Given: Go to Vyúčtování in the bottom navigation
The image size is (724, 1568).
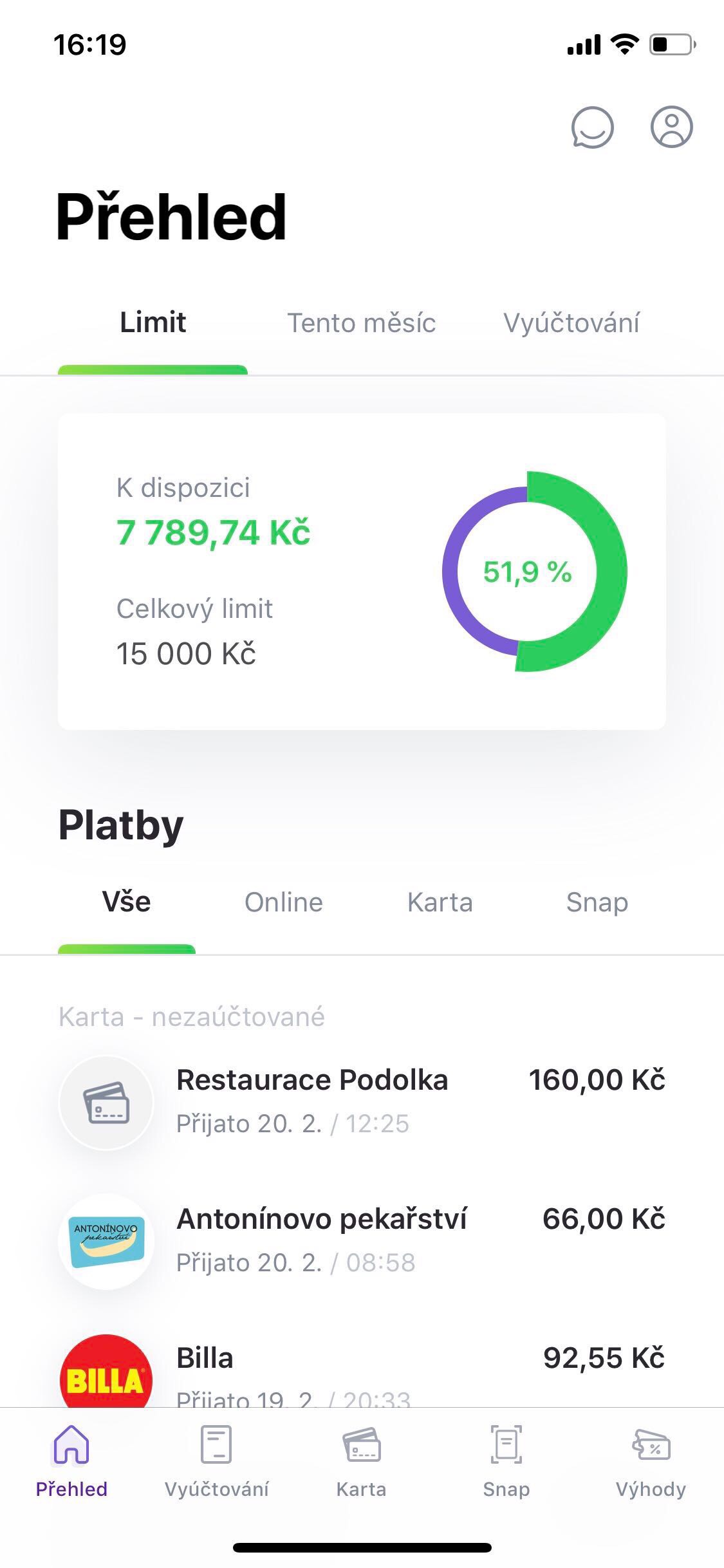Looking at the screenshot, I should click(x=216, y=1461).
